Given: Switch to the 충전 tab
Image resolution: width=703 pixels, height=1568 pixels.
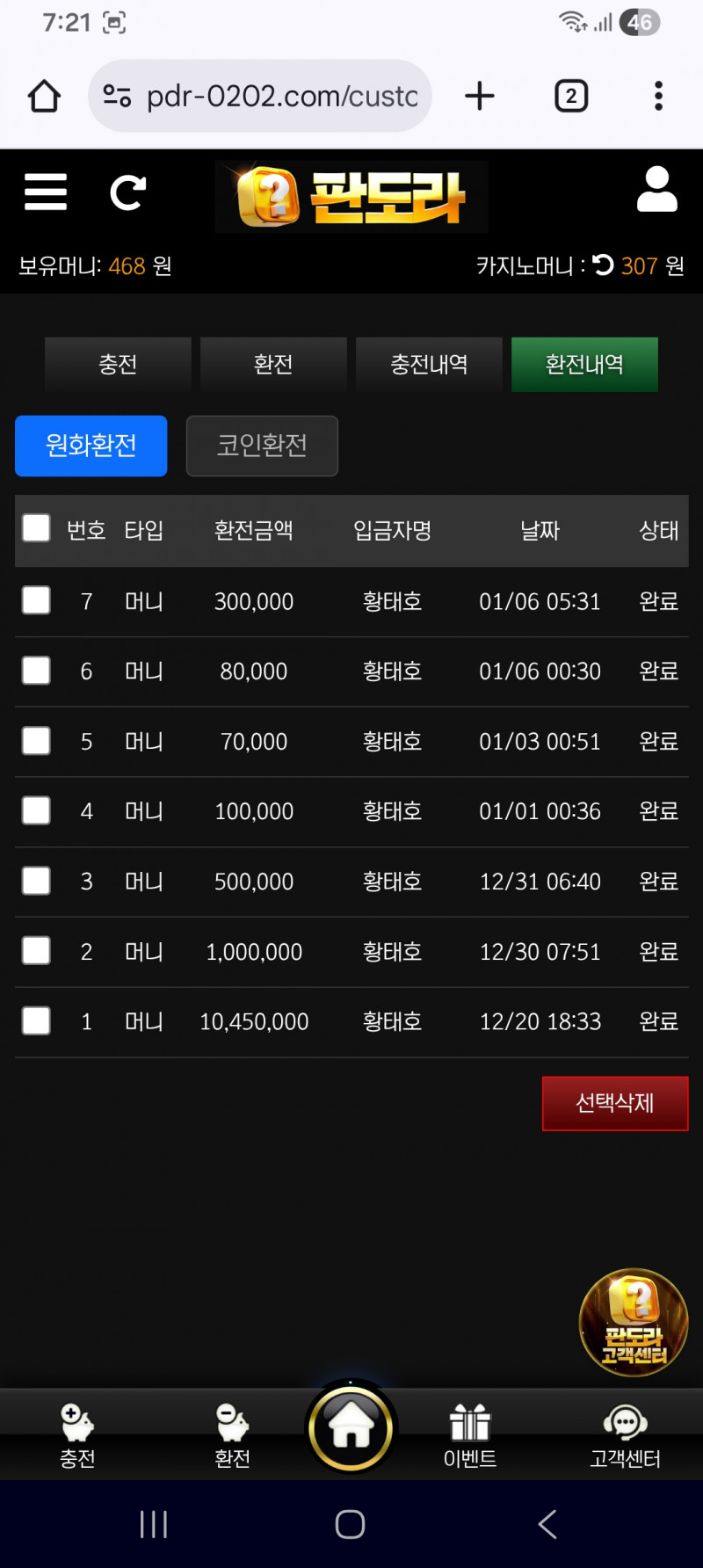Looking at the screenshot, I should pyautogui.click(x=118, y=364).
